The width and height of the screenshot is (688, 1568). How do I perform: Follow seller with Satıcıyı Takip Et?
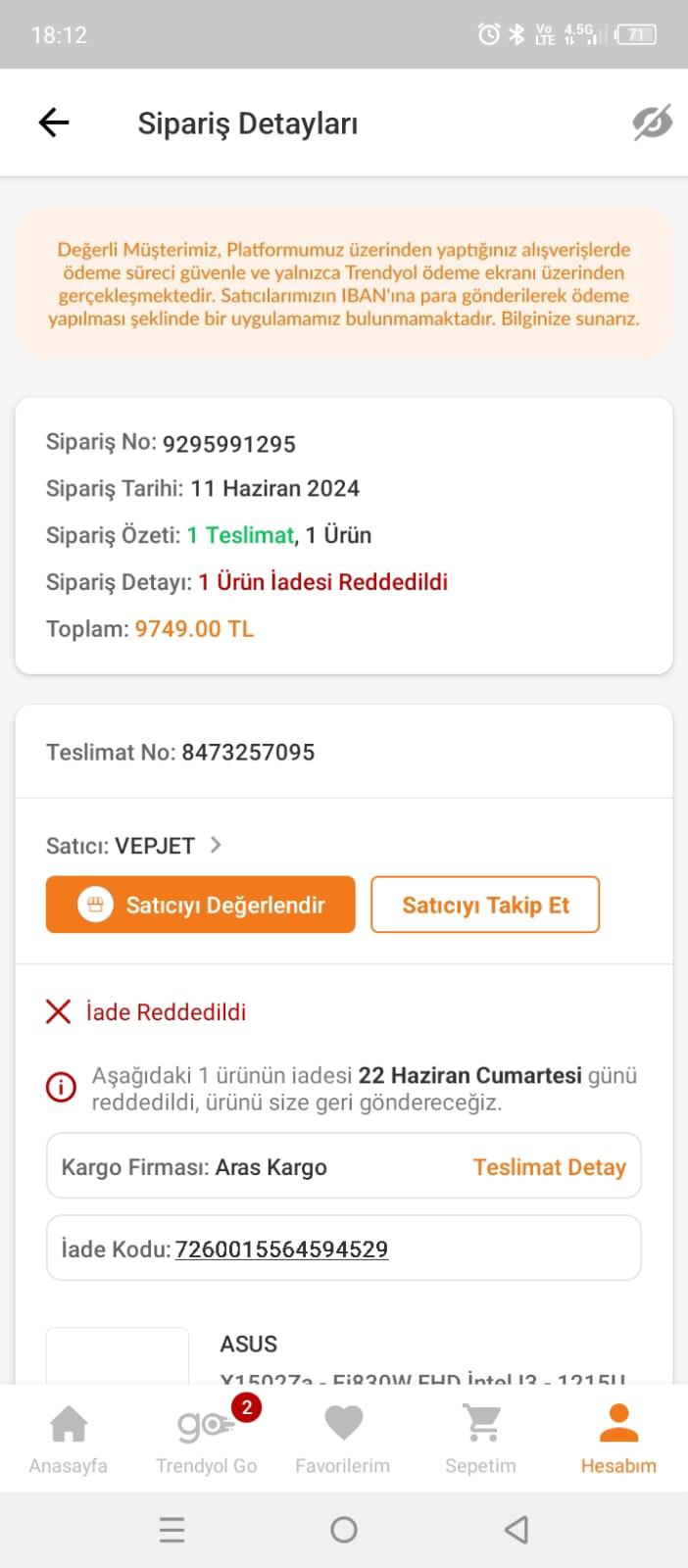(485, 905)
